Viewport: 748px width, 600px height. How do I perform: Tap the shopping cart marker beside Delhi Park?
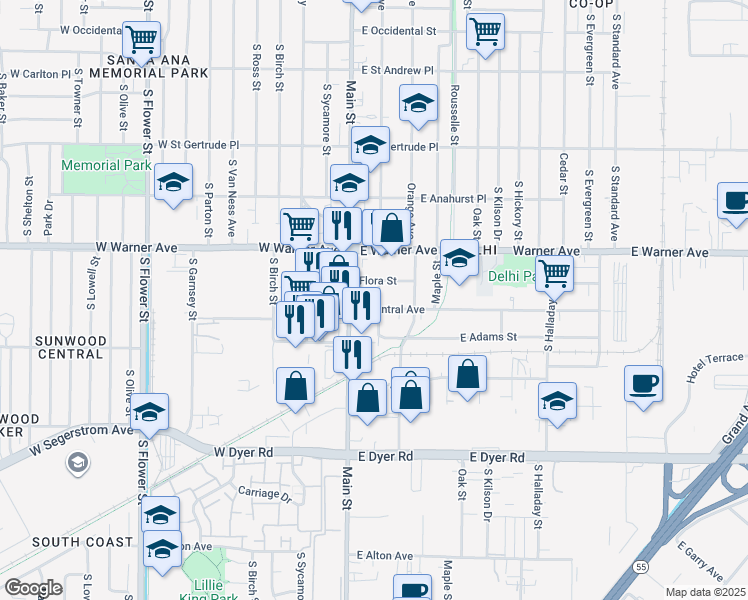pos(555,270)
